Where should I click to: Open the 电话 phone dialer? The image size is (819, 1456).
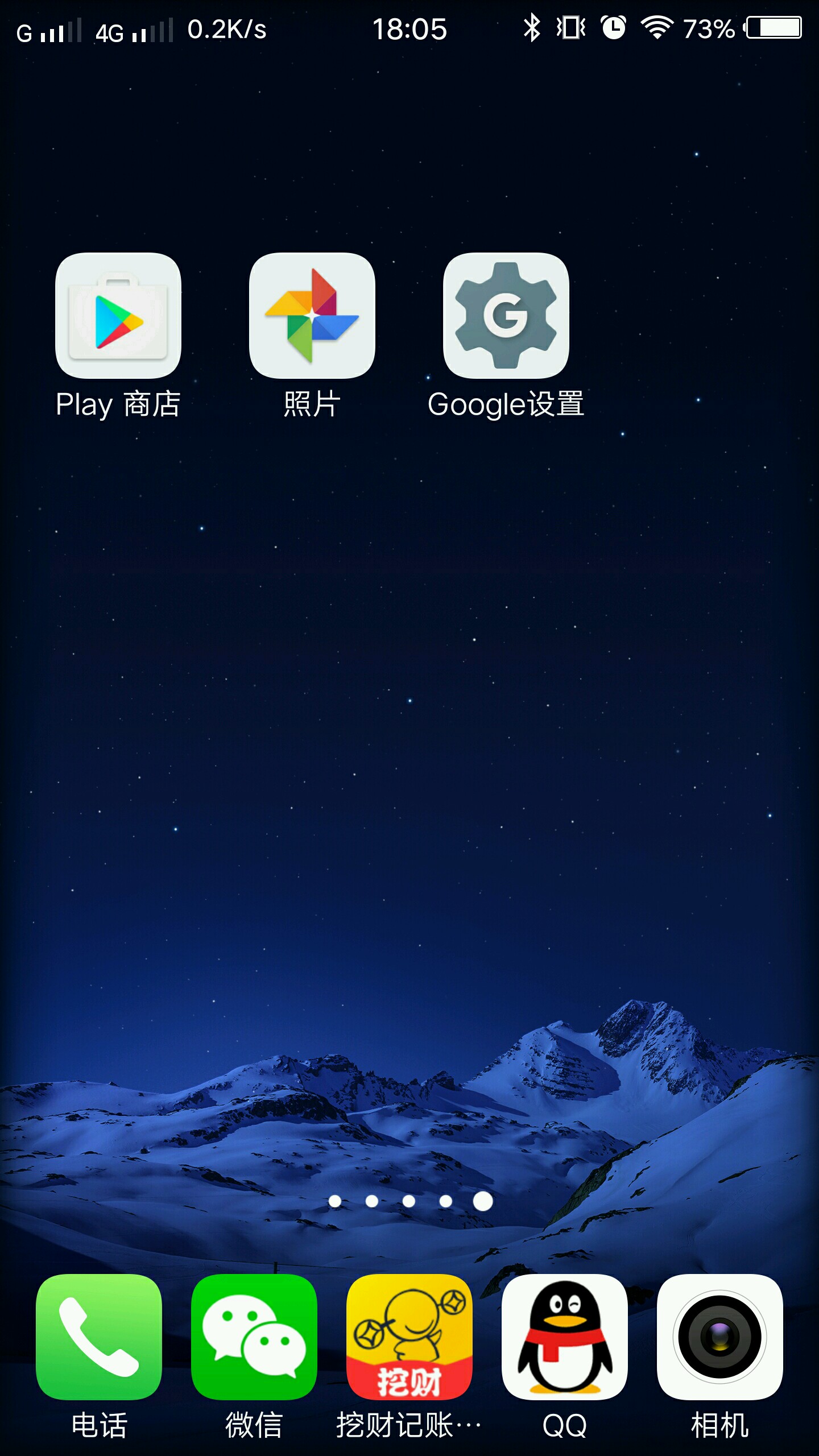coord(99,1337)
